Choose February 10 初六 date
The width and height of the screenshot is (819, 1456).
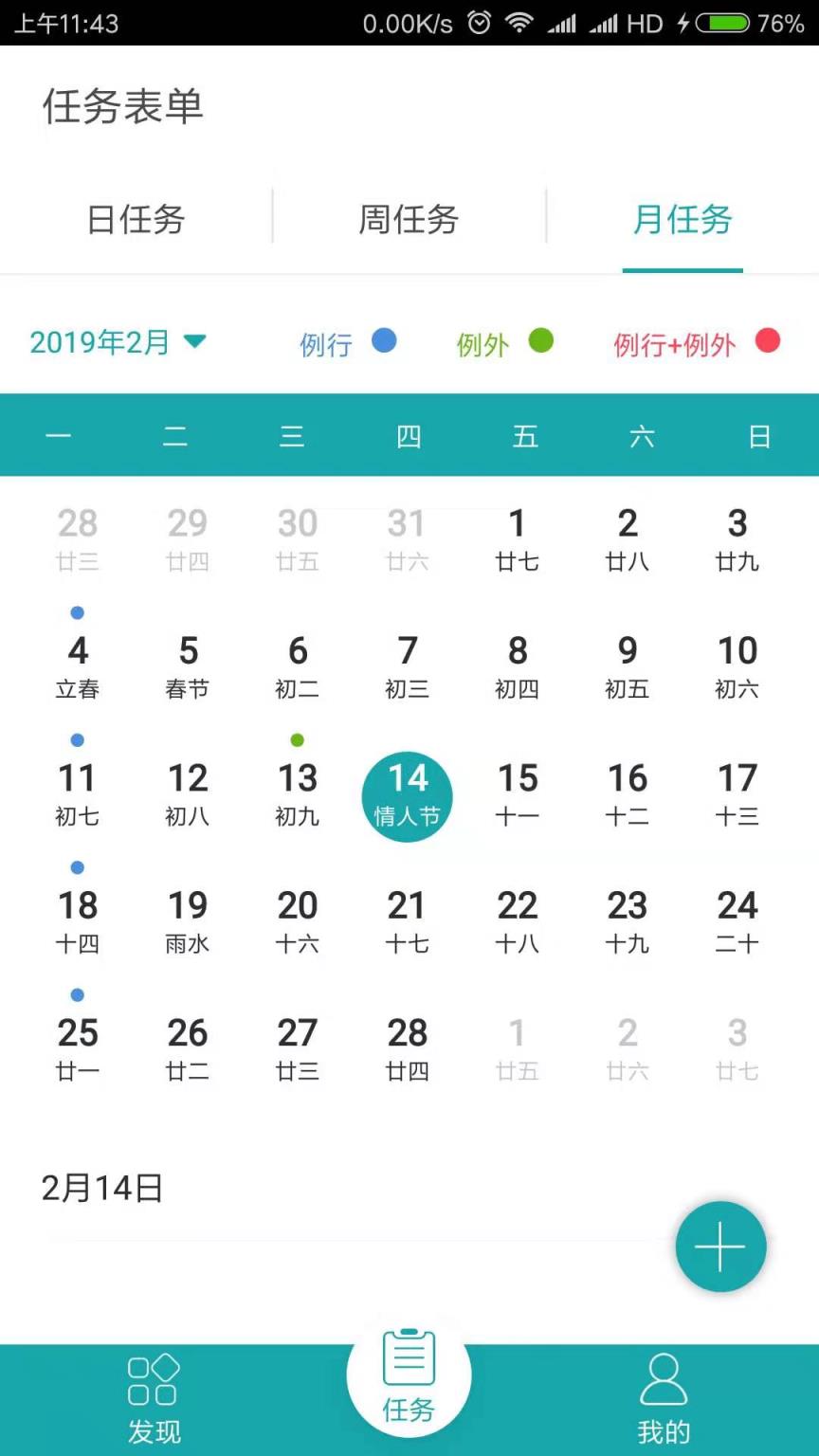(x=737, y=665)
